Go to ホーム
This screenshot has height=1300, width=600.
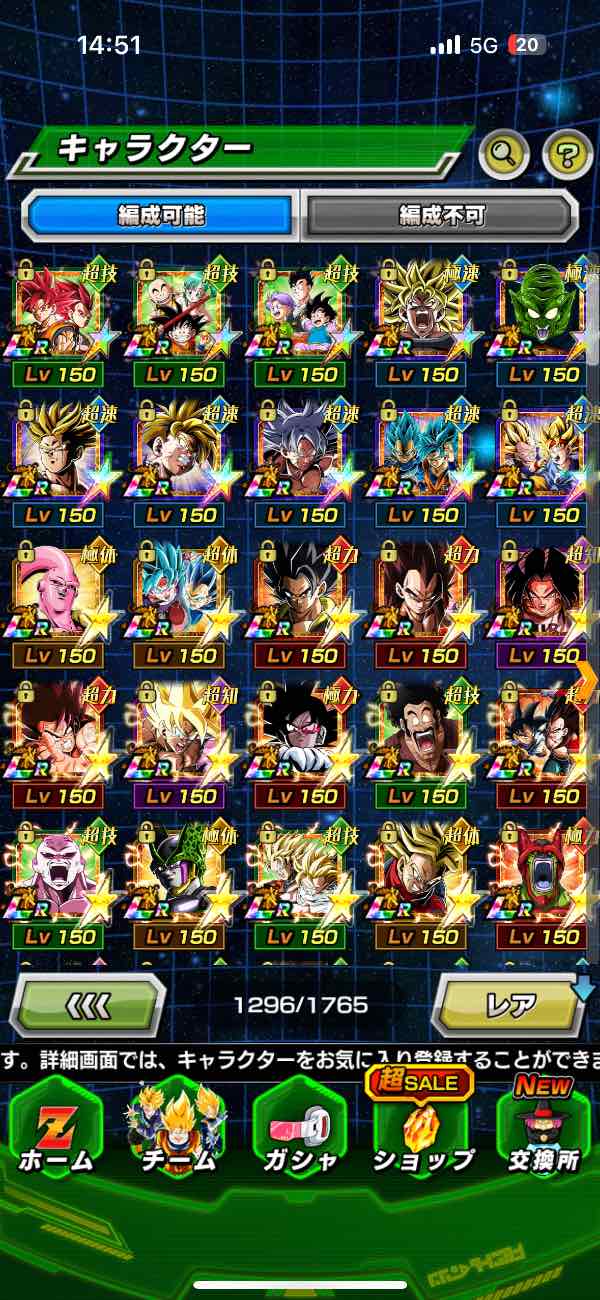pos(55,1128)
